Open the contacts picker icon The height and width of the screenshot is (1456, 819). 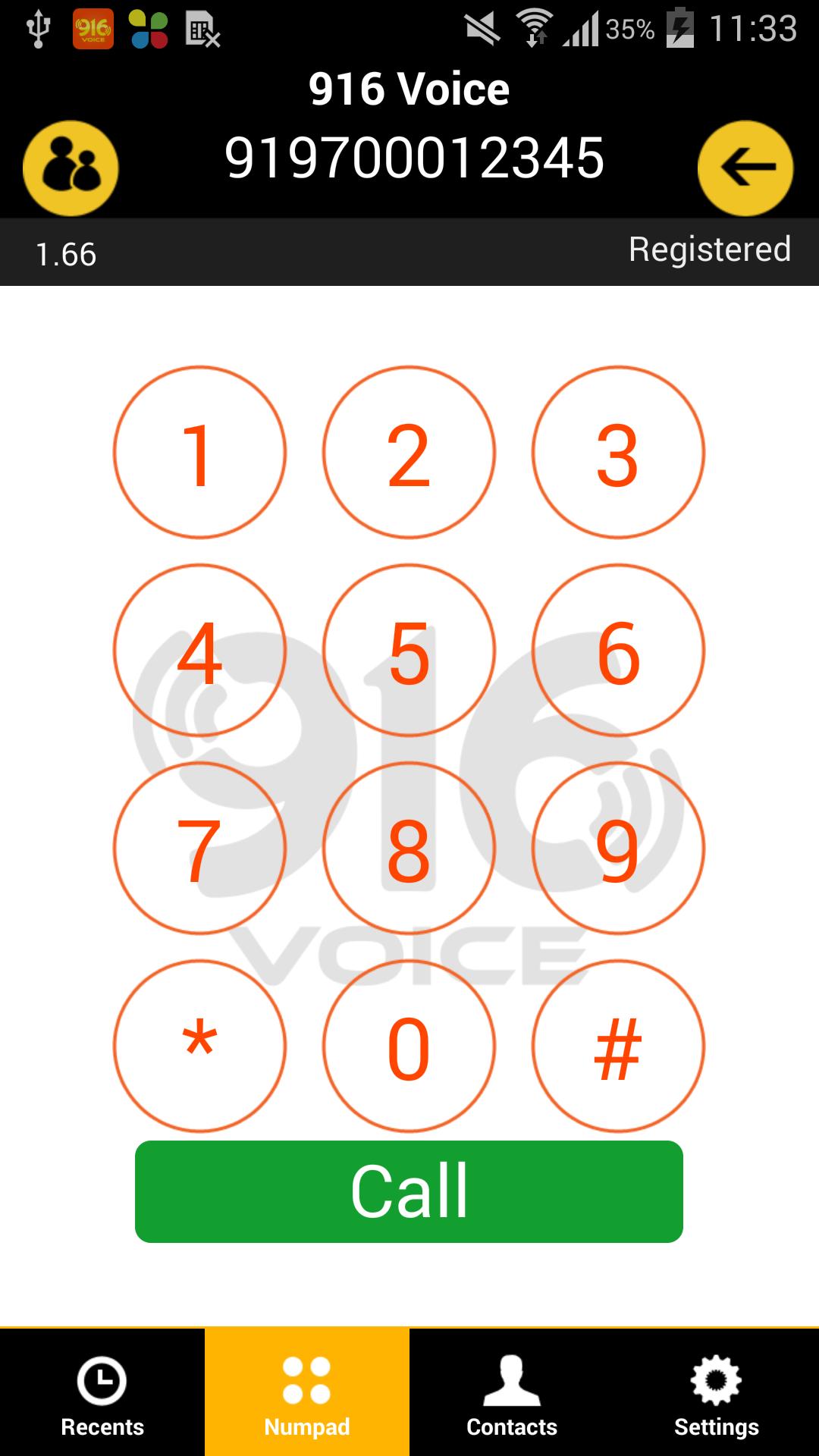tap(71, 168)
